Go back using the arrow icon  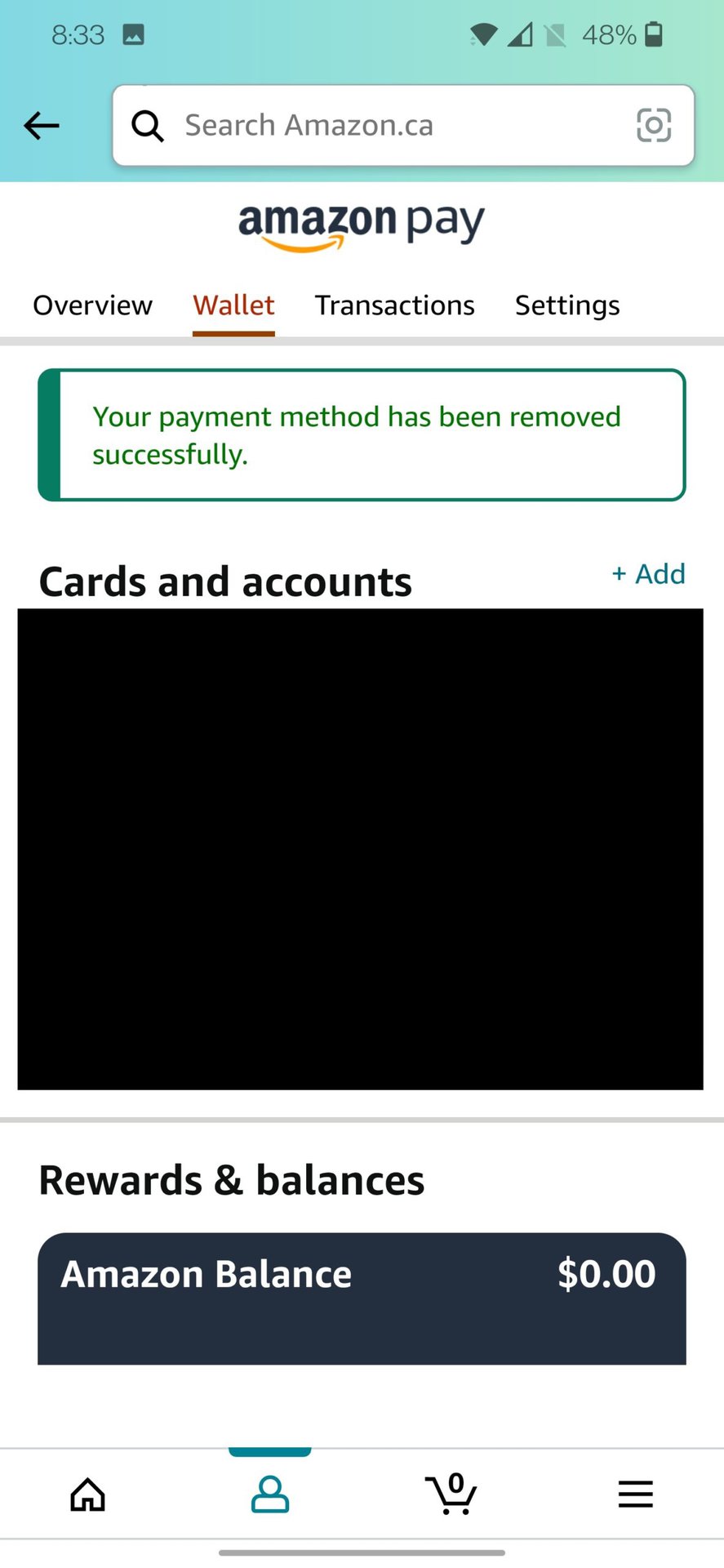42,126
